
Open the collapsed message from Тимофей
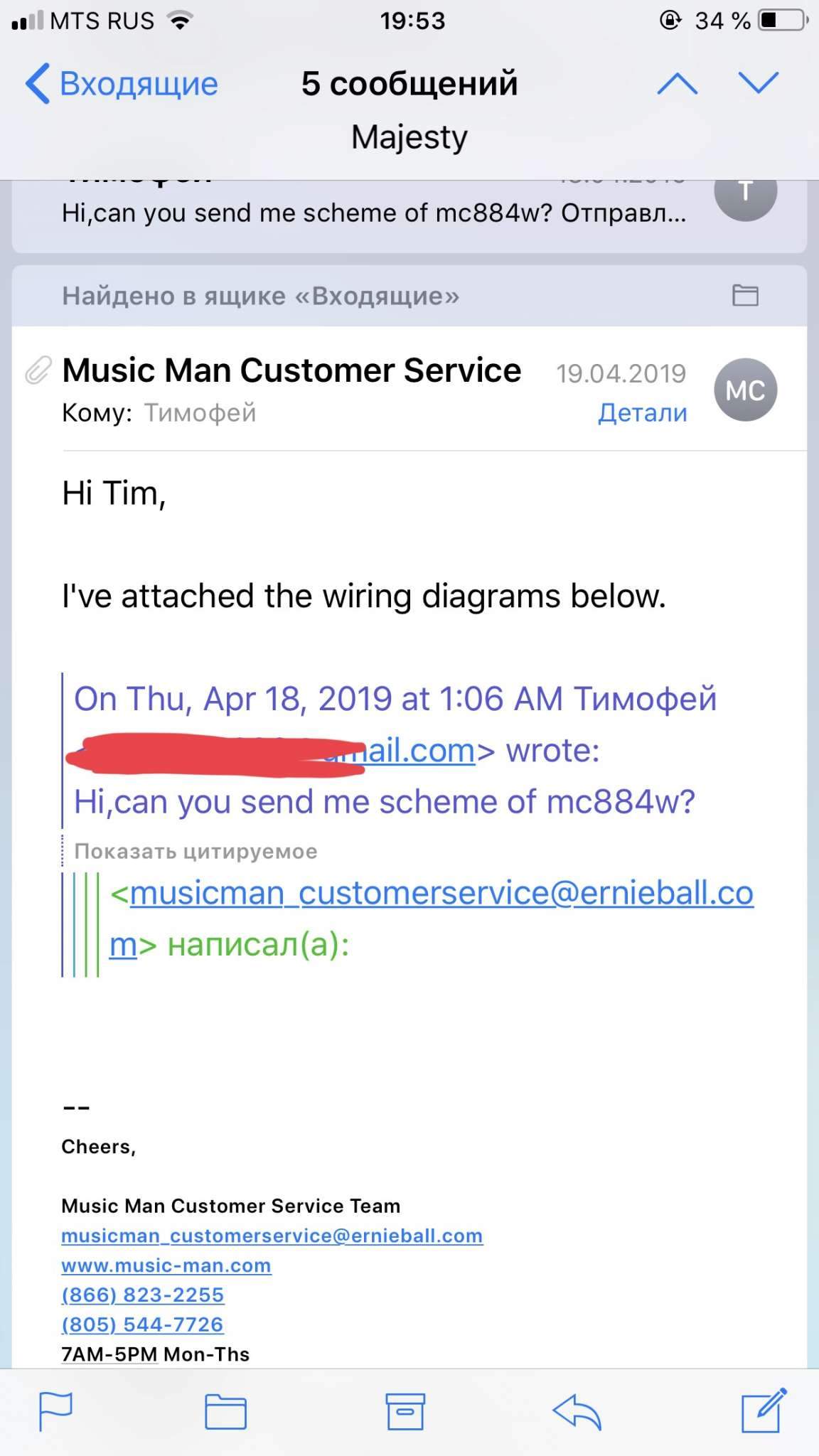click(373, 213)
